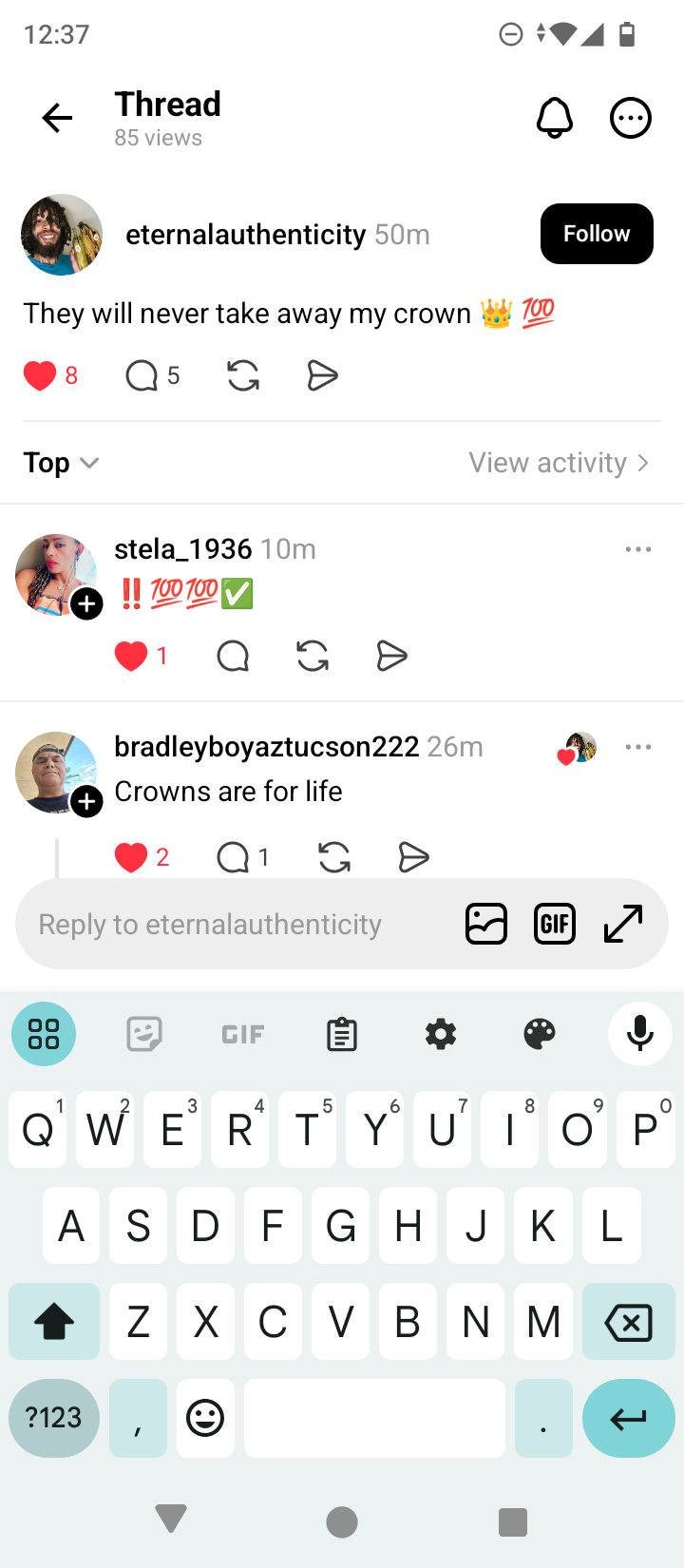The height and width of the screenshot is (1568, 684).
Task: Expand the Top sort dropdown
Action: [61, 463]
